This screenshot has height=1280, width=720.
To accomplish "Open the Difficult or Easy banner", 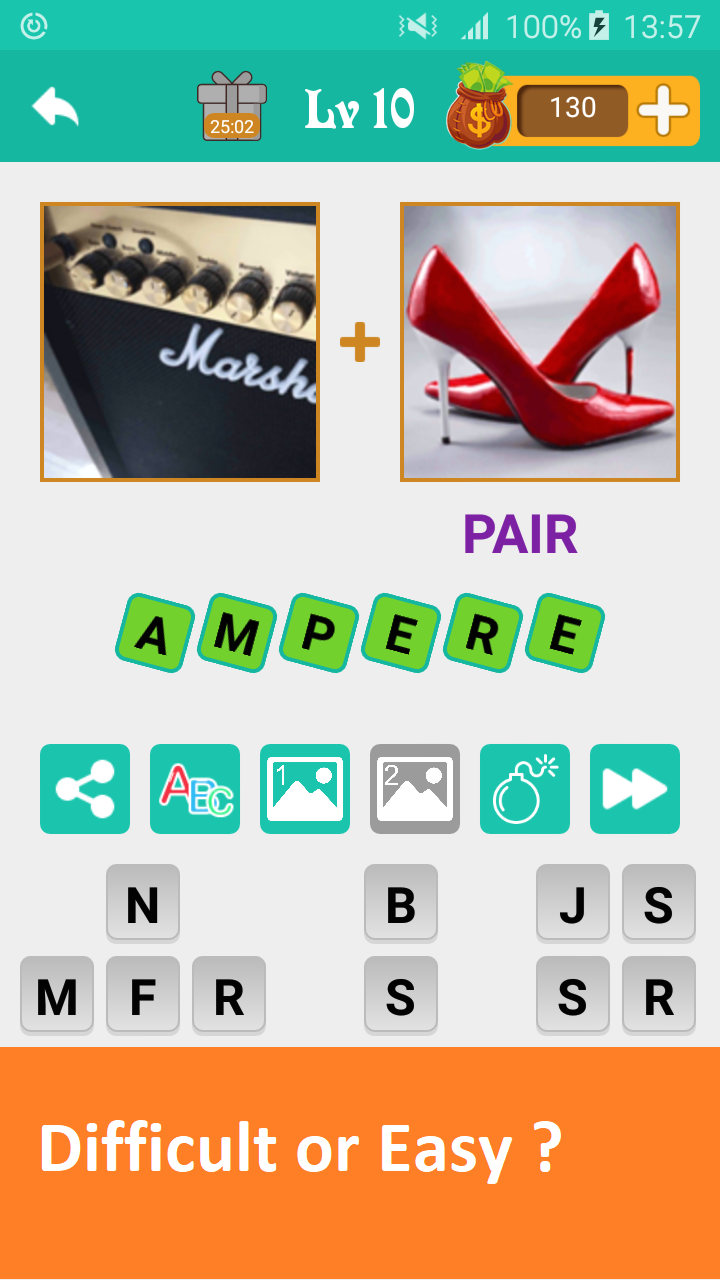I will [x=360, y=1150].
